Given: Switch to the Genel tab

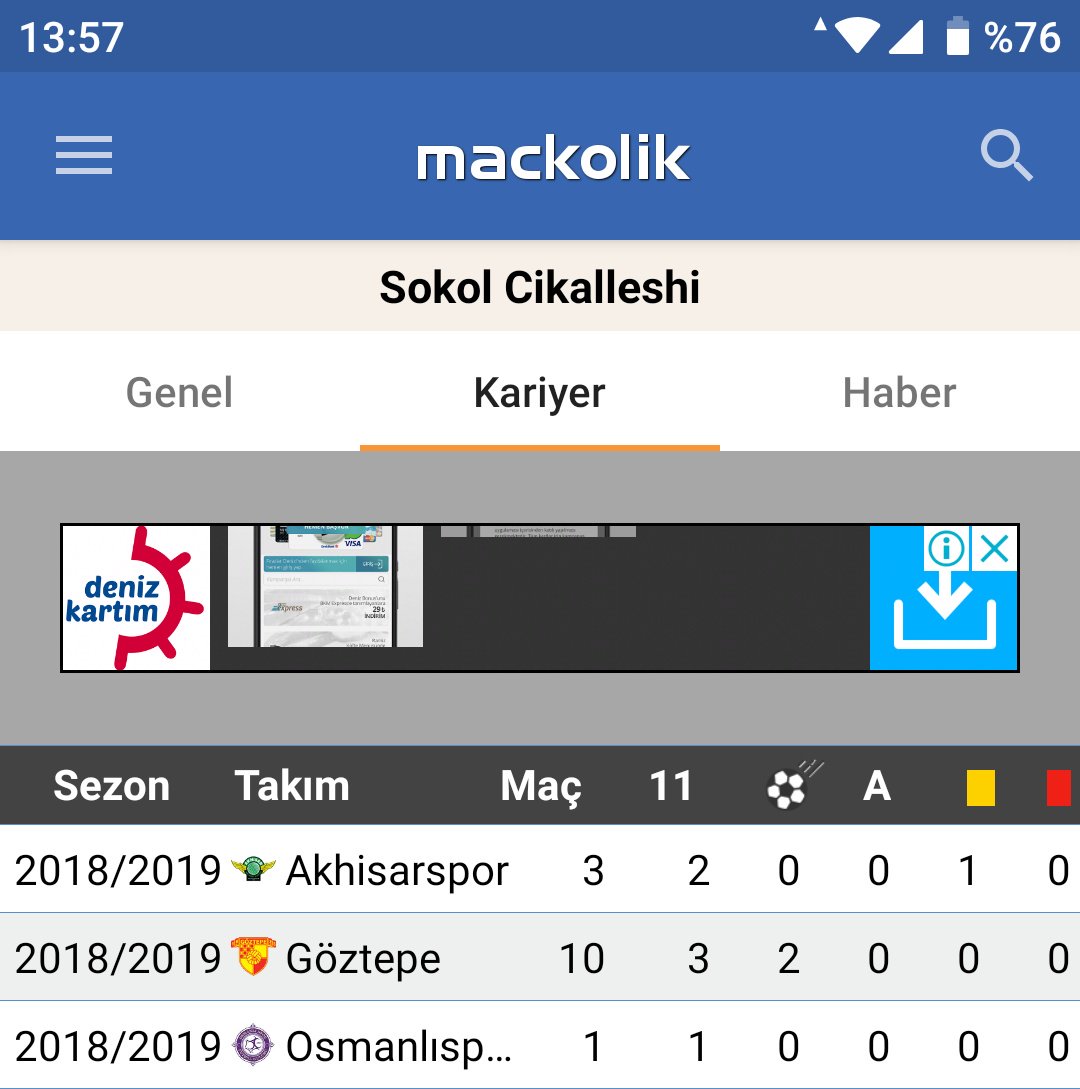Looking at the screenshot, I should [180, 393].
